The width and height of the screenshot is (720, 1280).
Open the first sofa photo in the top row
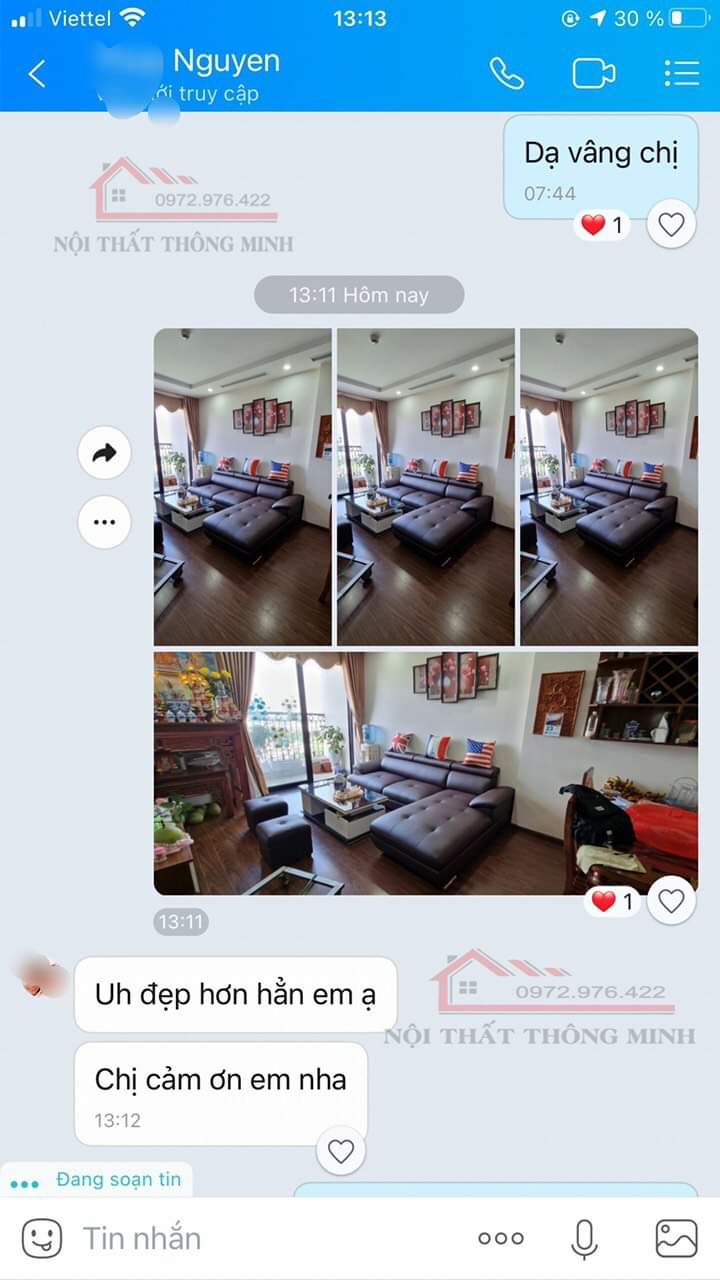point(242,486)
